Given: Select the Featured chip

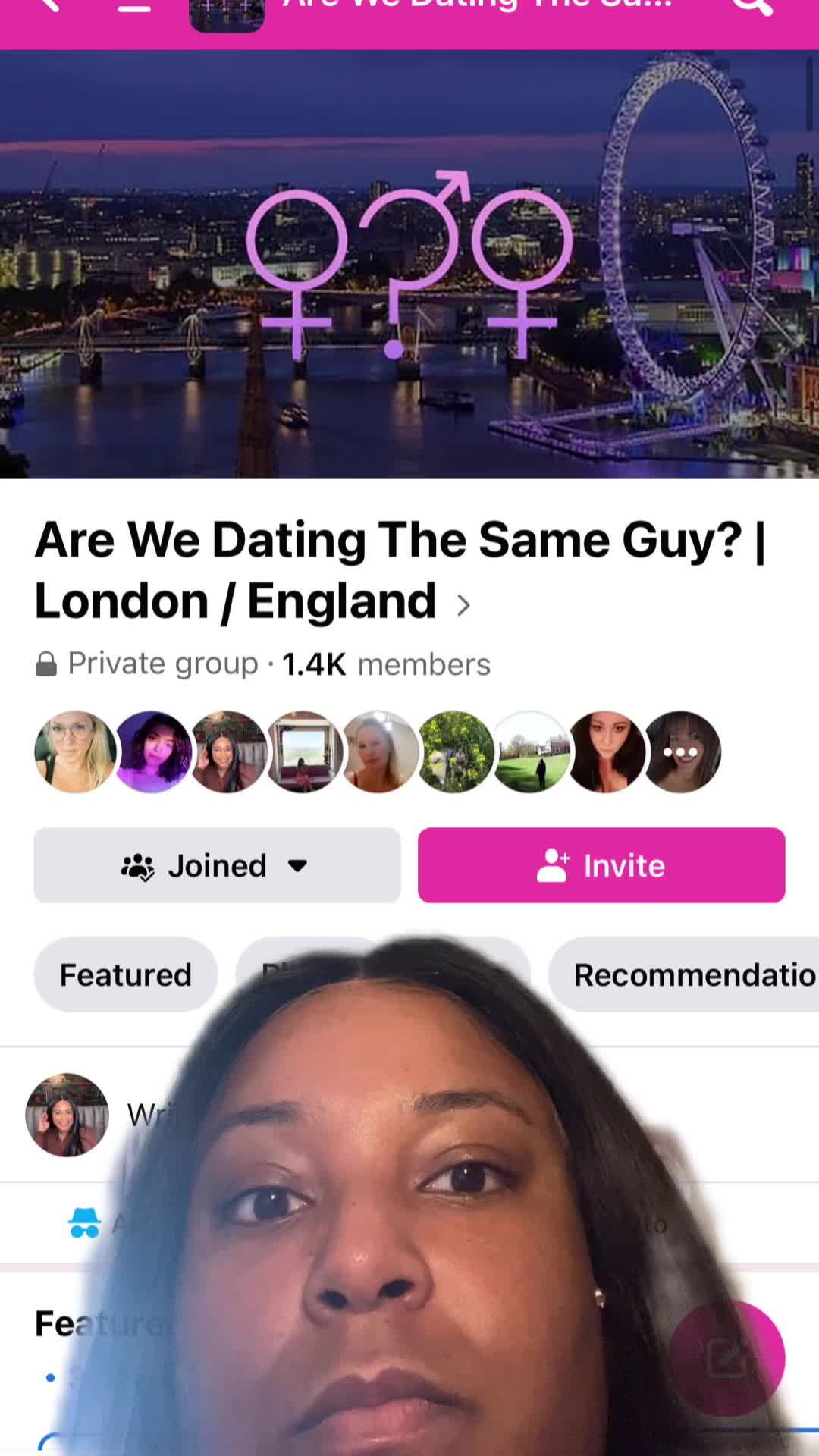Looking at the screenshot, I should pos(126,974).
